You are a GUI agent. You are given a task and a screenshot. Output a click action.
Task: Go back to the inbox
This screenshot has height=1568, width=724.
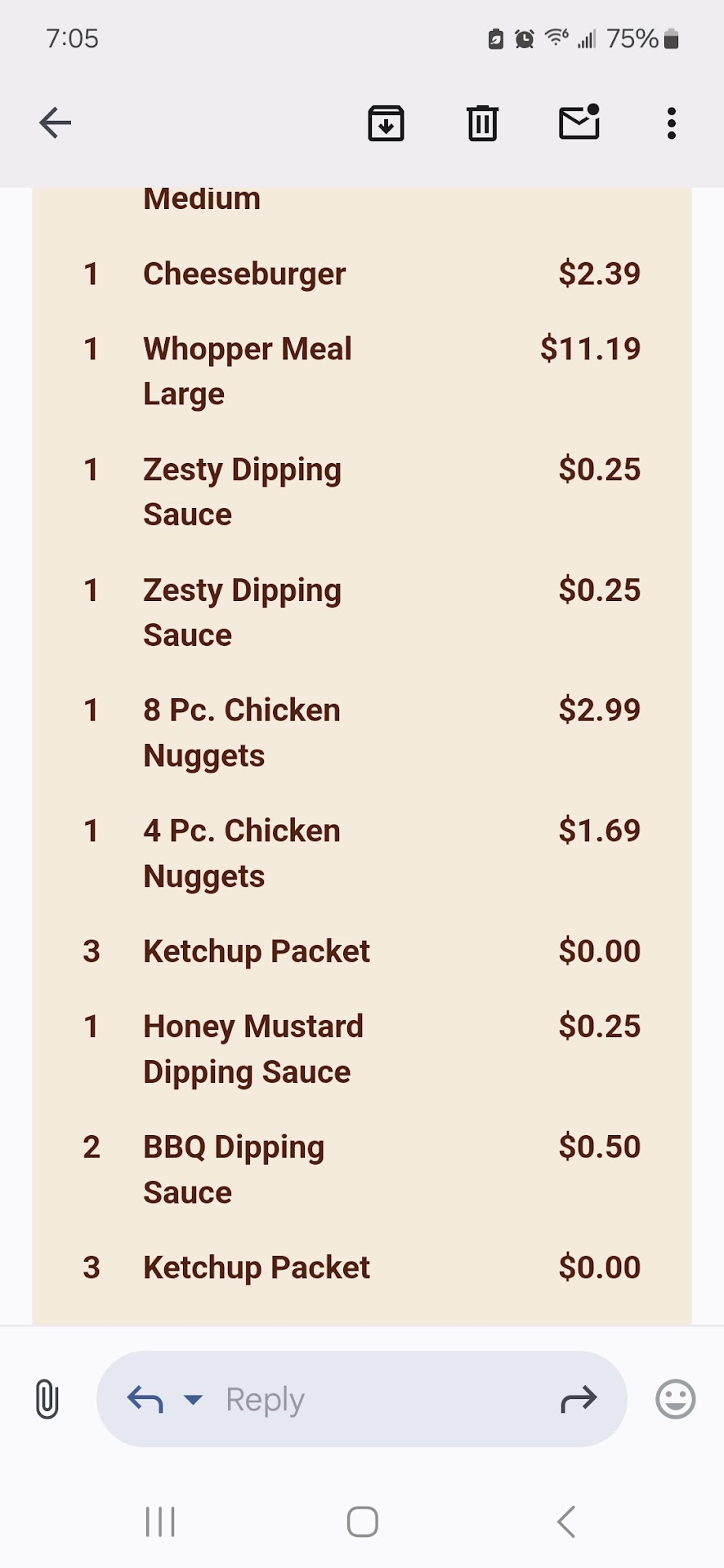56,123
